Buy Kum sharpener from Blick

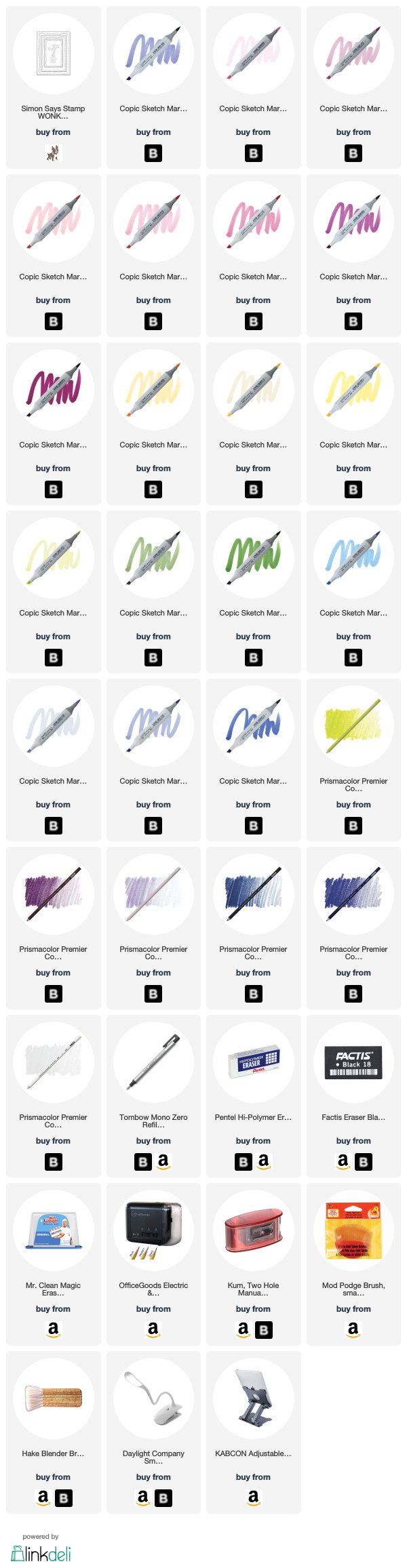(x=263, y=1331)
